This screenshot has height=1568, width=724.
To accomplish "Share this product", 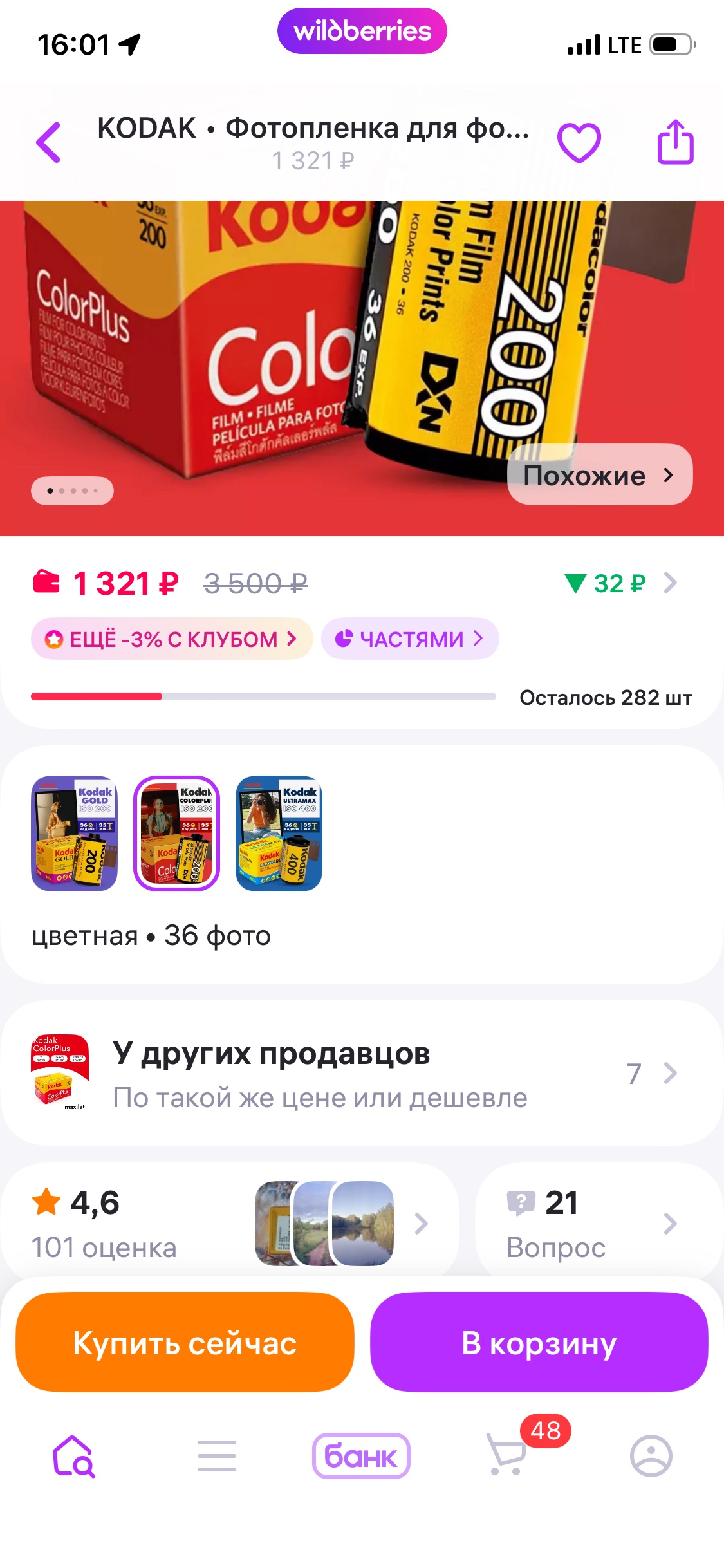I will coord(675,142).
